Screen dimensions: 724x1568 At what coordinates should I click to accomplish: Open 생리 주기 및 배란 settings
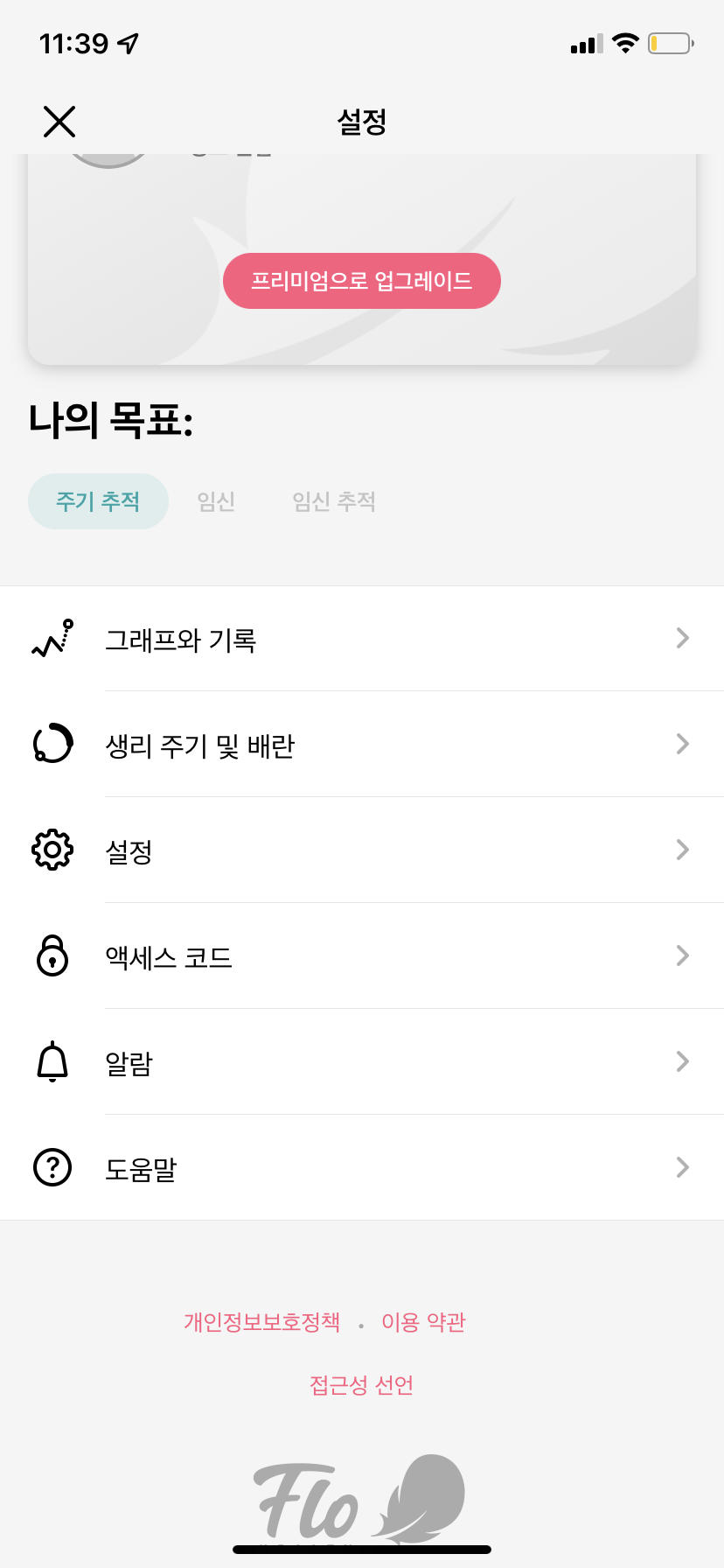click(x=362, y=745)
